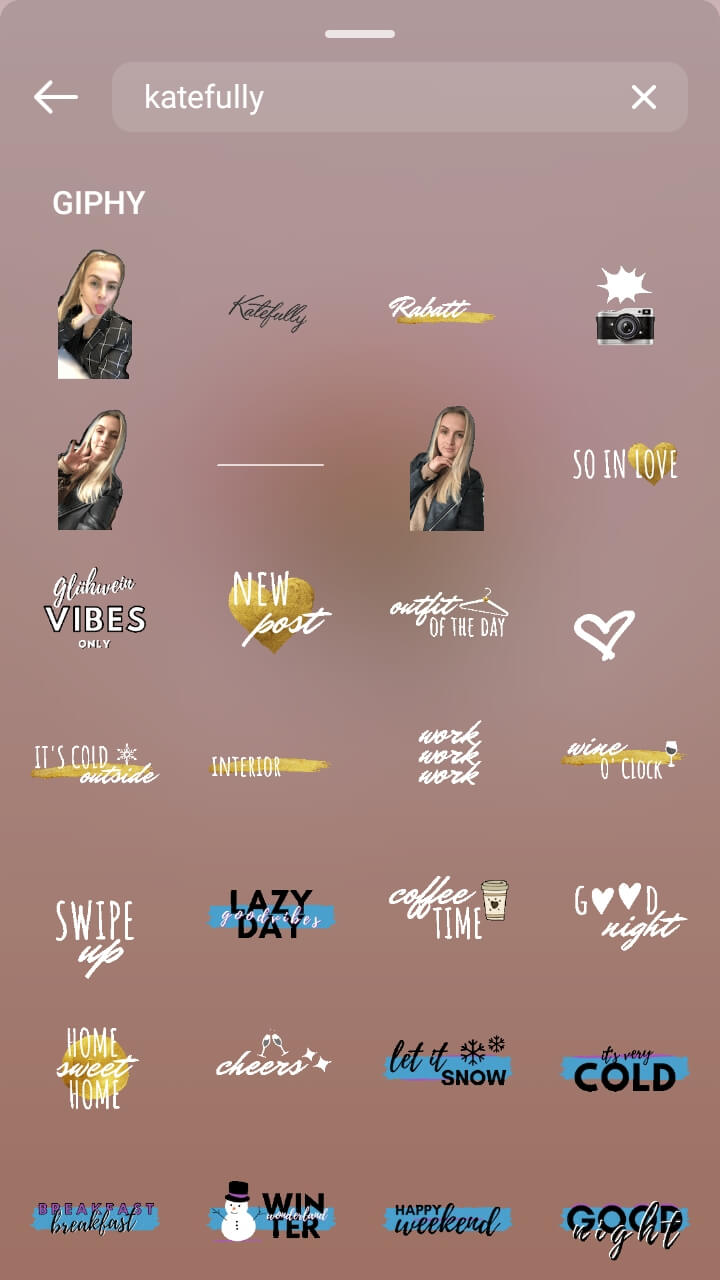Choose the It's Cold Outside sticker
Viewport: 720px width, 1280px height.
95,763
